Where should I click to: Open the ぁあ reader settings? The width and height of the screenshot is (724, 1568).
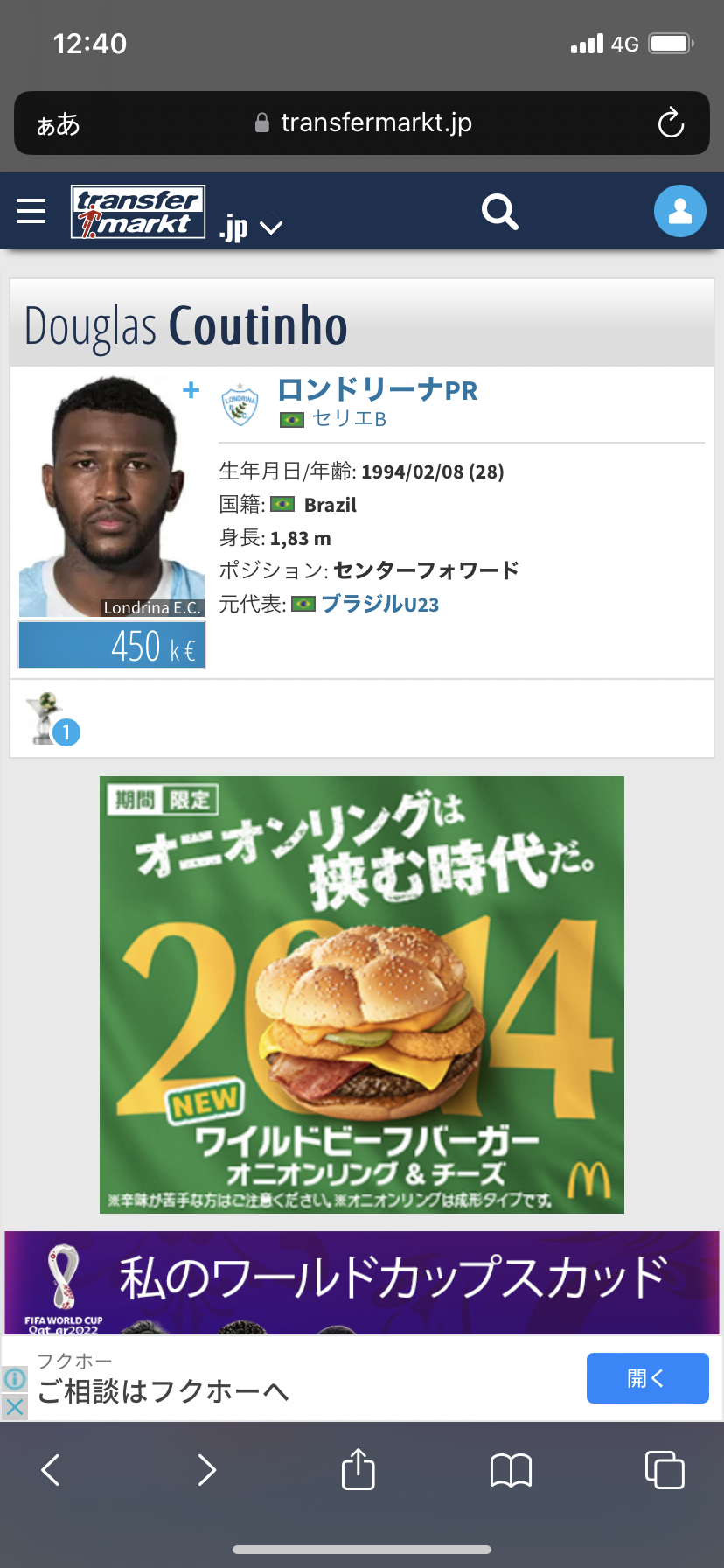[58, 124]
